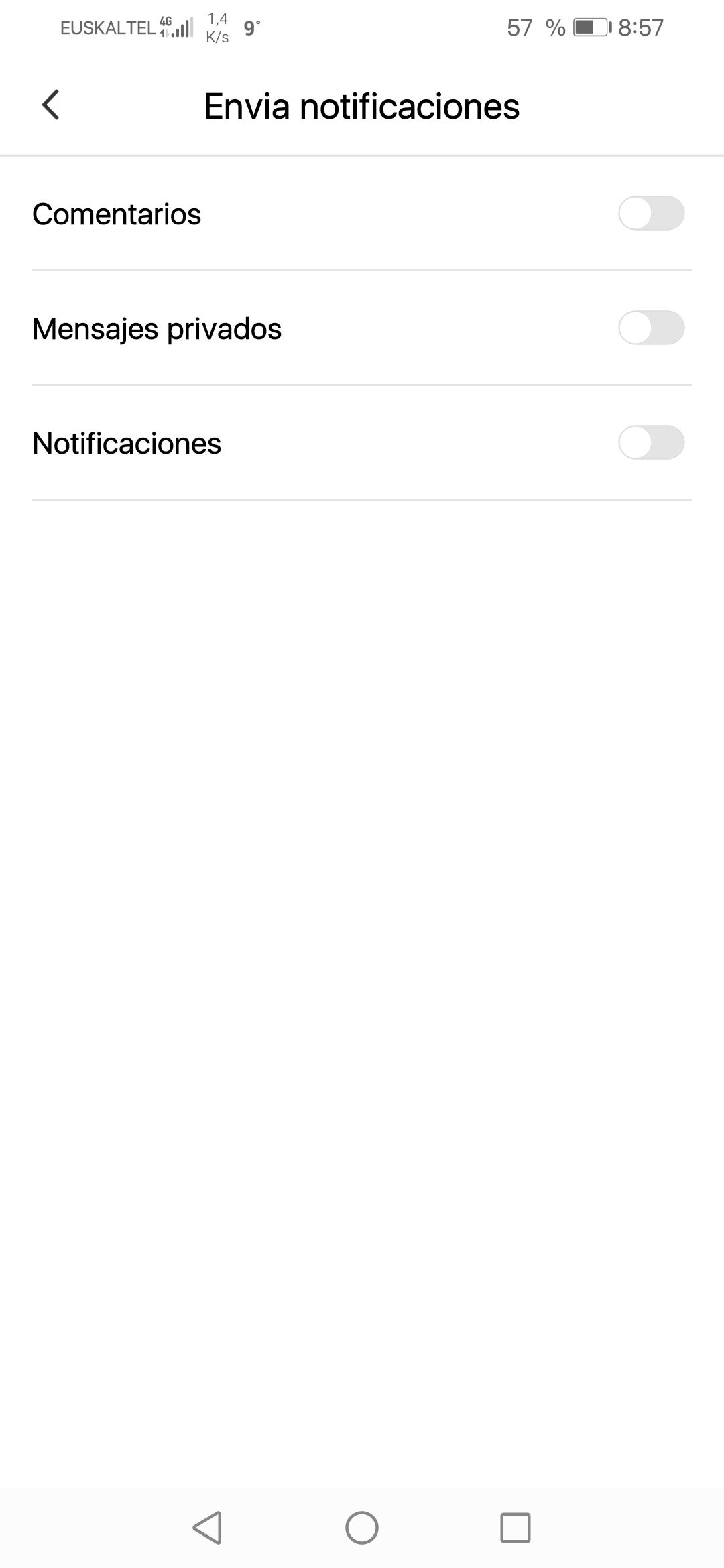
Task: Tap the Comentarios menu row
Action: [x=117, y=214]
